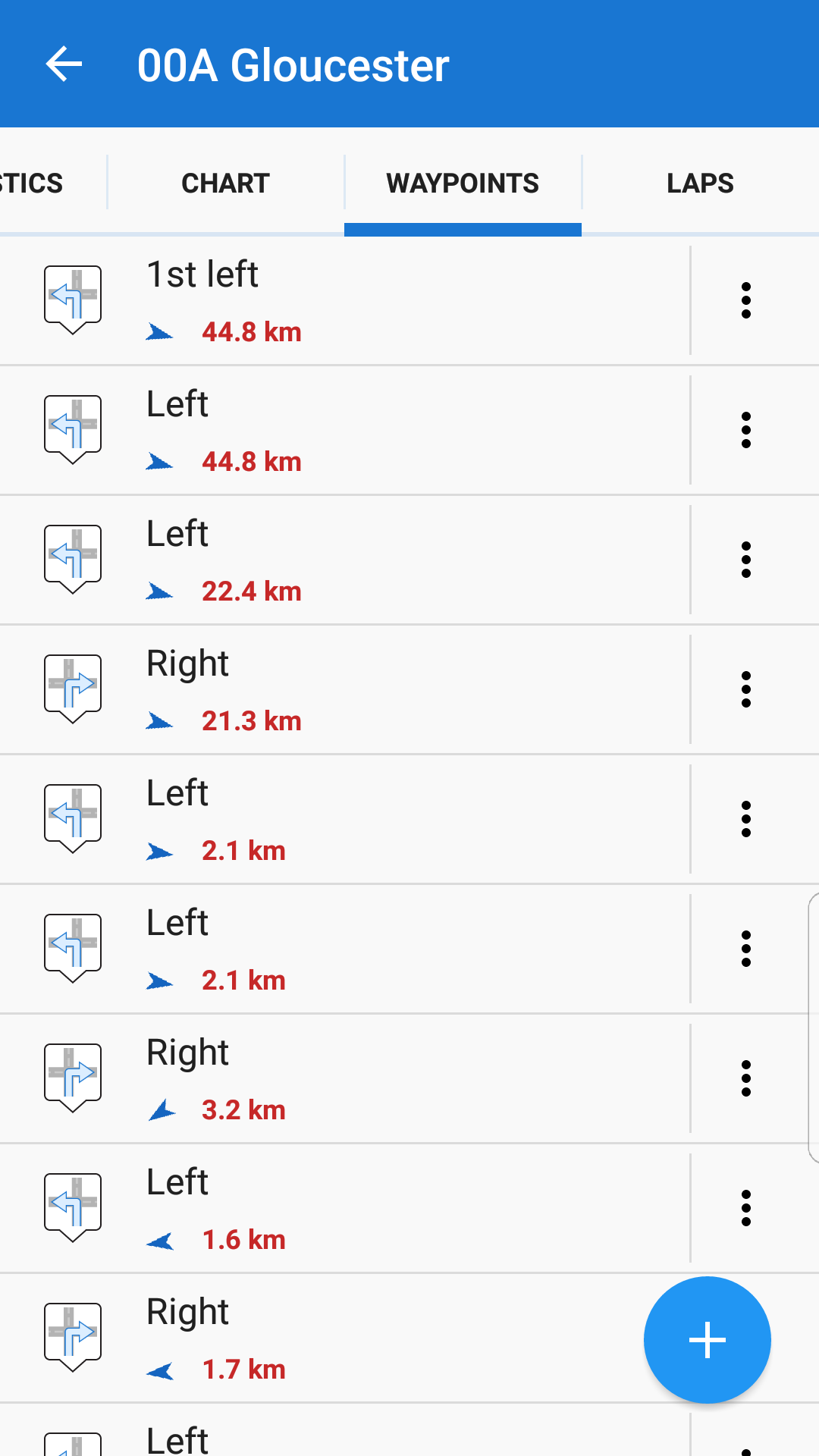Switch to the Laps tab

click(x=699, y=184)
